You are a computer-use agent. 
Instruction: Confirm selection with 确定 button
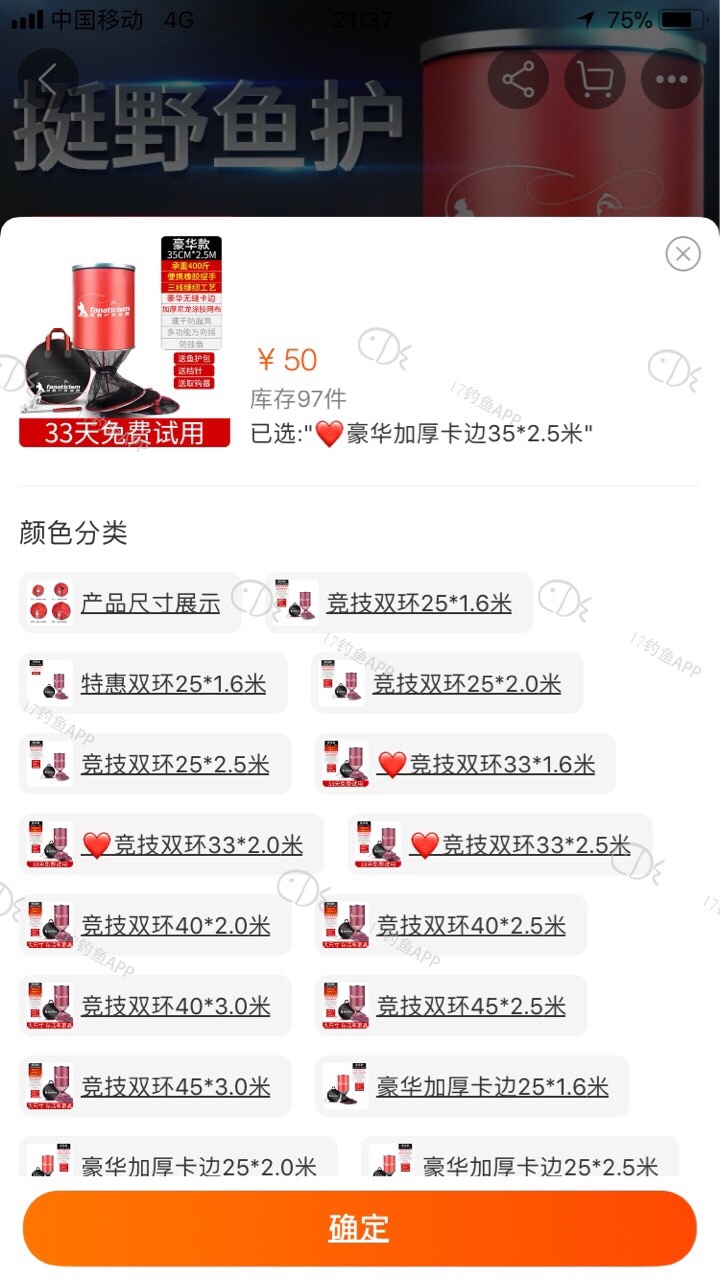pos(360,1228)
